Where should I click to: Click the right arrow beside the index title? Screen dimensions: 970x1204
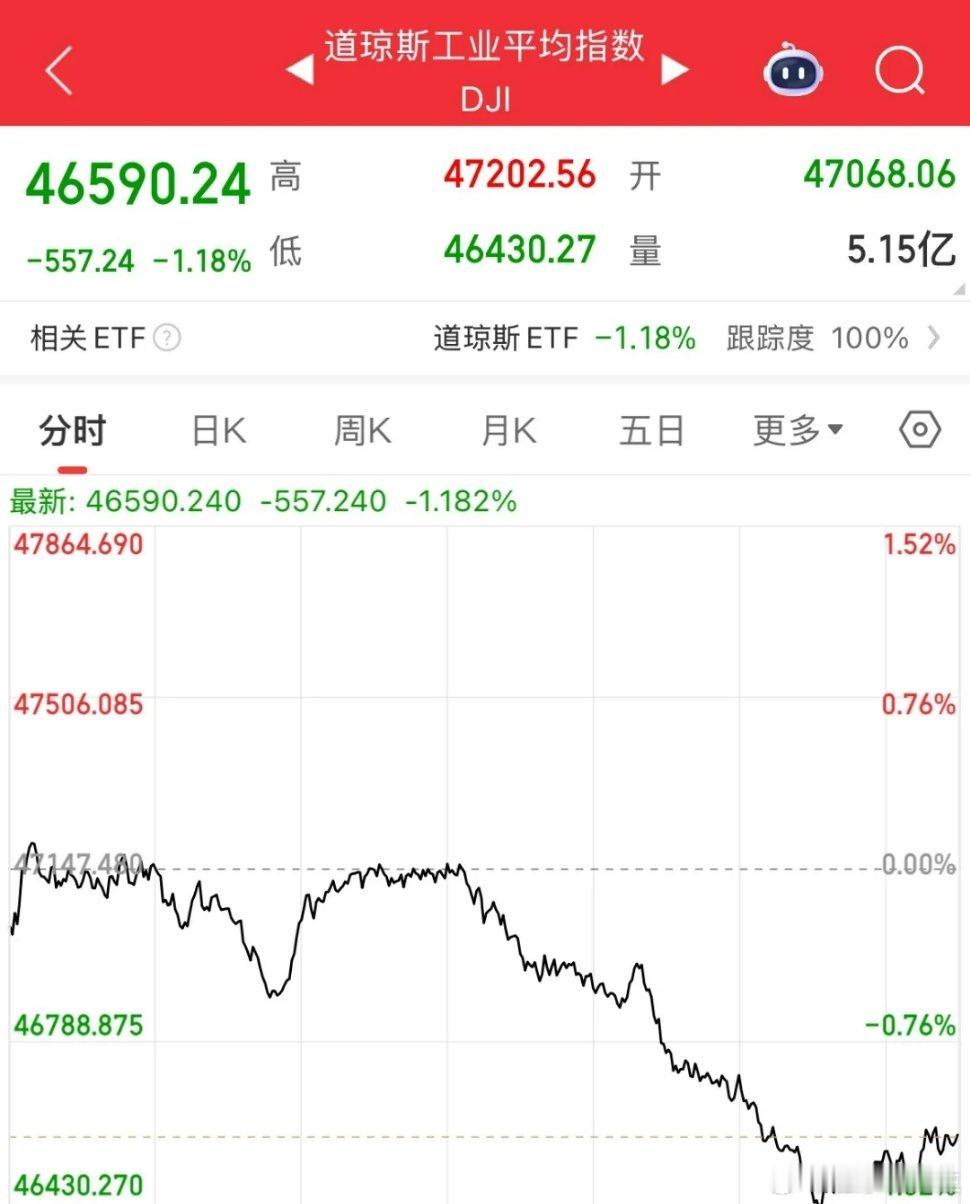coord(675,68)
